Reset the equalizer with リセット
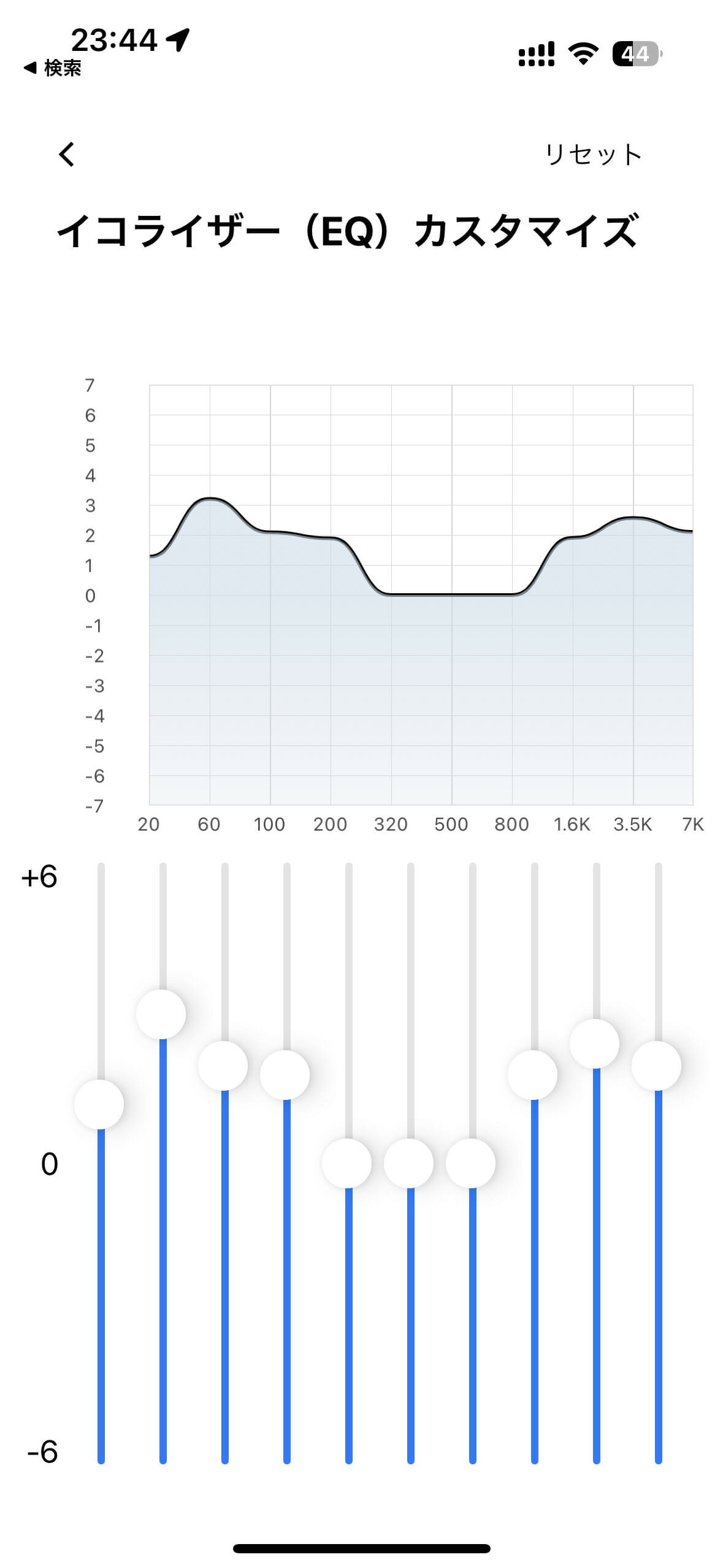Image resolution: width=723 pixels, height=1568 pixels. 592,154
